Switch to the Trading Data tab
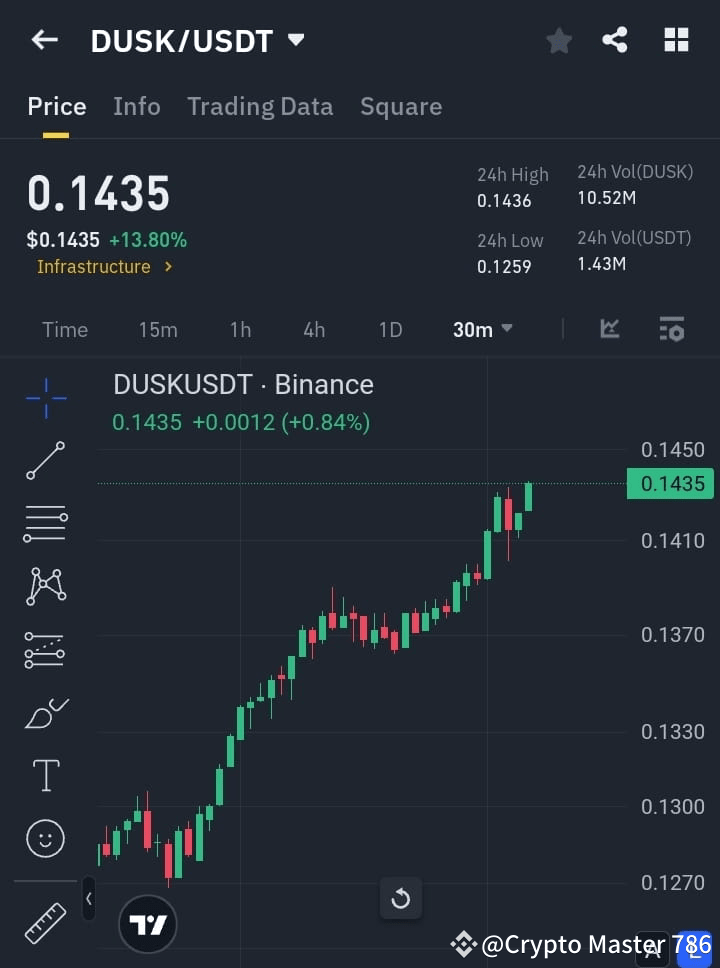Viewport: 720px width, 968px height. click(x=260, y=106)
